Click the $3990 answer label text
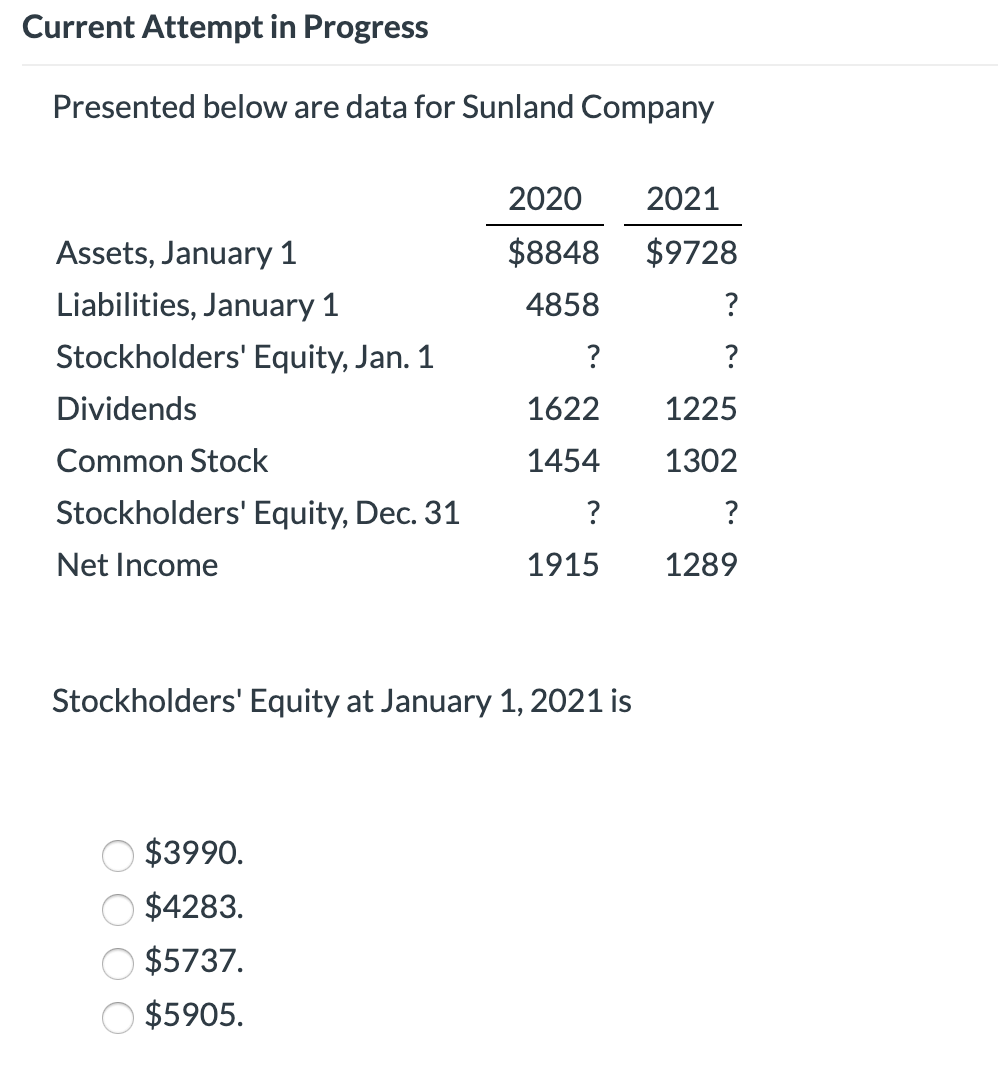Image resolution: width=998 pixels, height=1072 pixels. (x=196, y=854)
